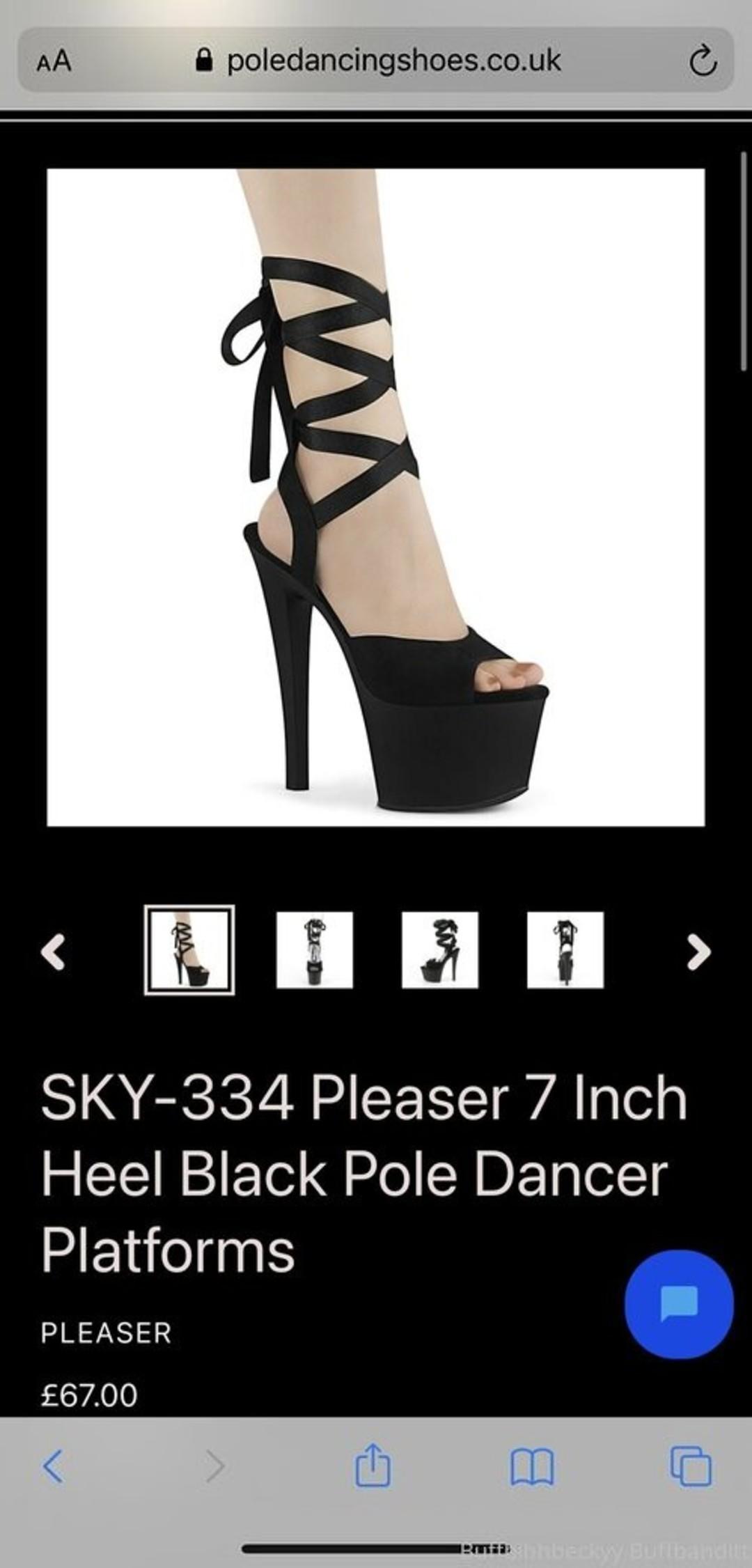Screen dimensions: 752x1568
Task: Show the next product image
Action: (x=698, y=952)
